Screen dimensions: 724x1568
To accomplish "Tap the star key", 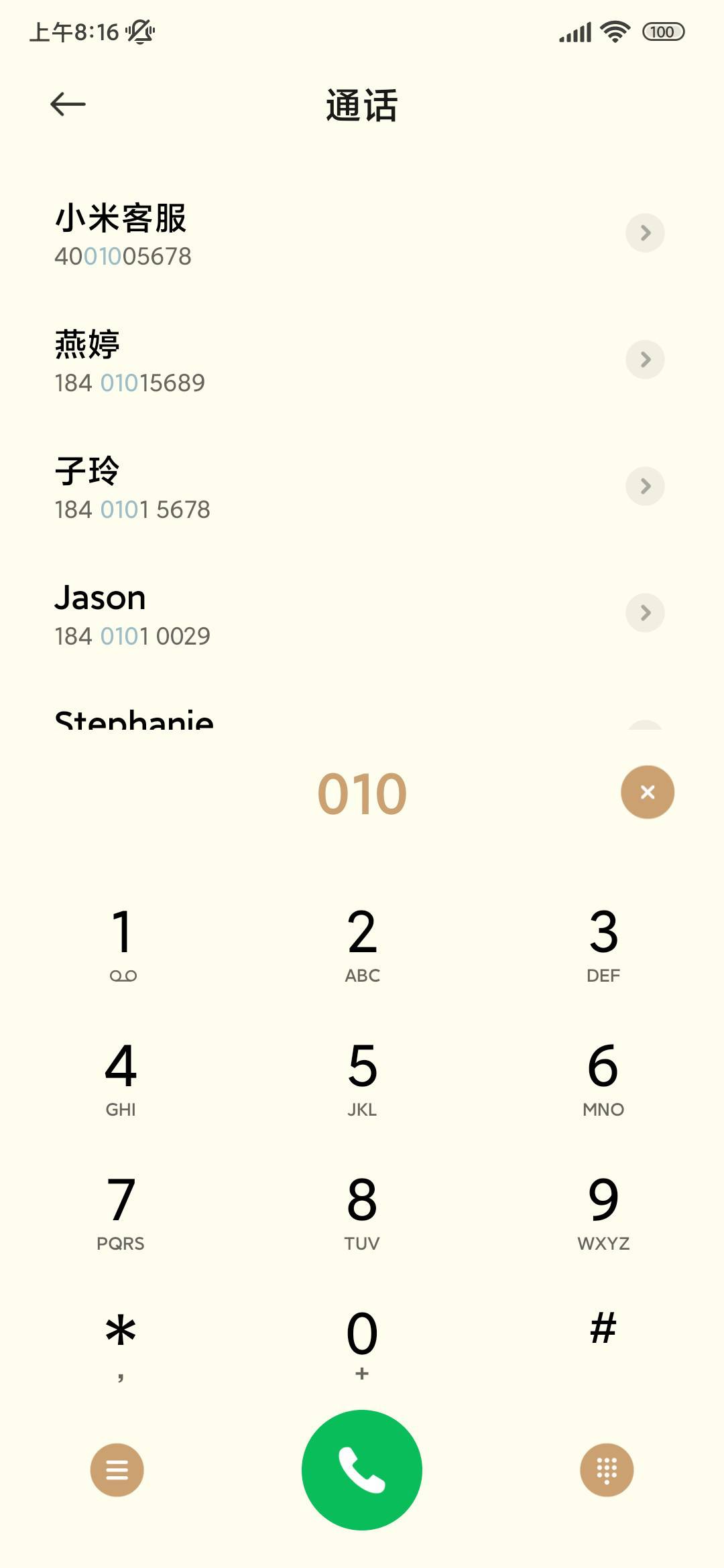I will pos(121,1344).
